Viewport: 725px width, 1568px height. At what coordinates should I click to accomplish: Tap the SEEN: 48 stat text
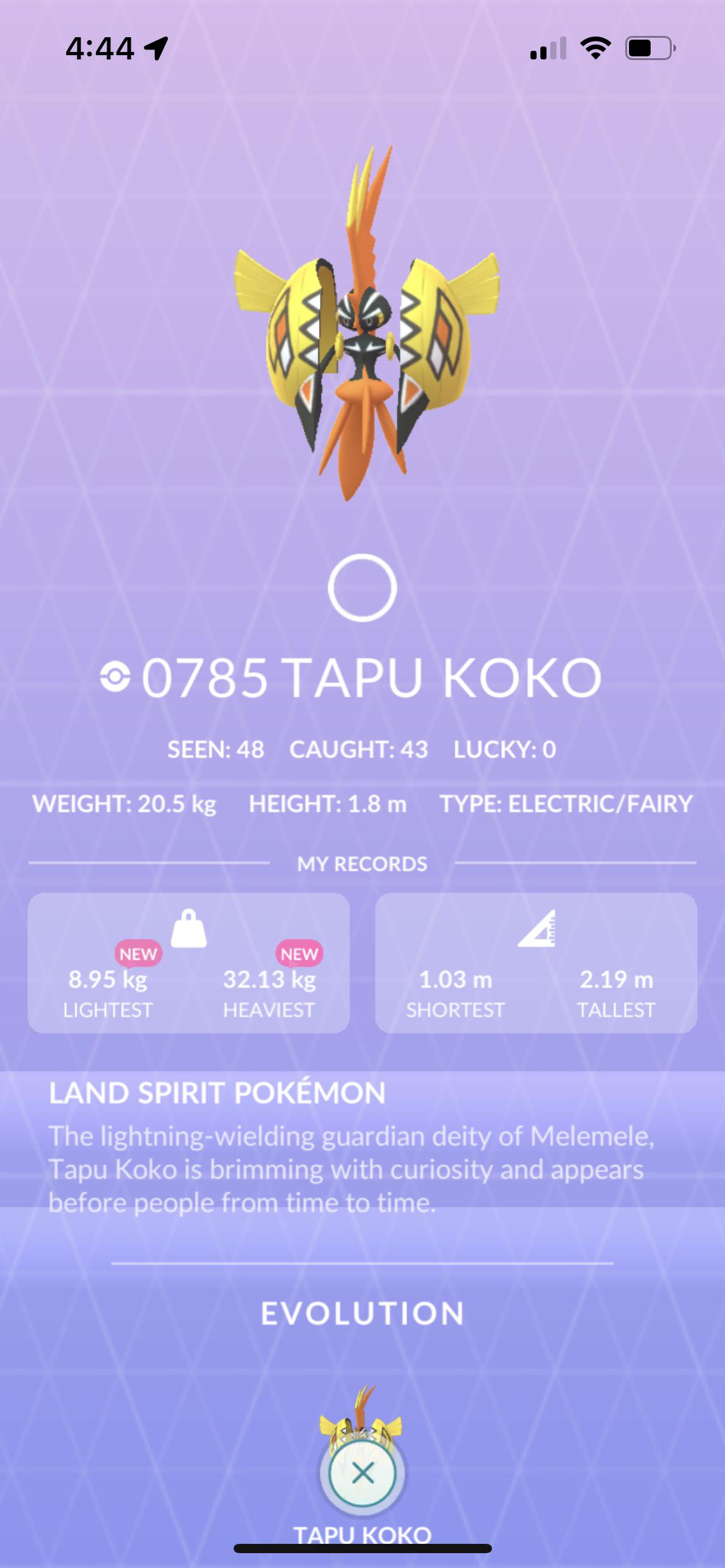[217, 747]
